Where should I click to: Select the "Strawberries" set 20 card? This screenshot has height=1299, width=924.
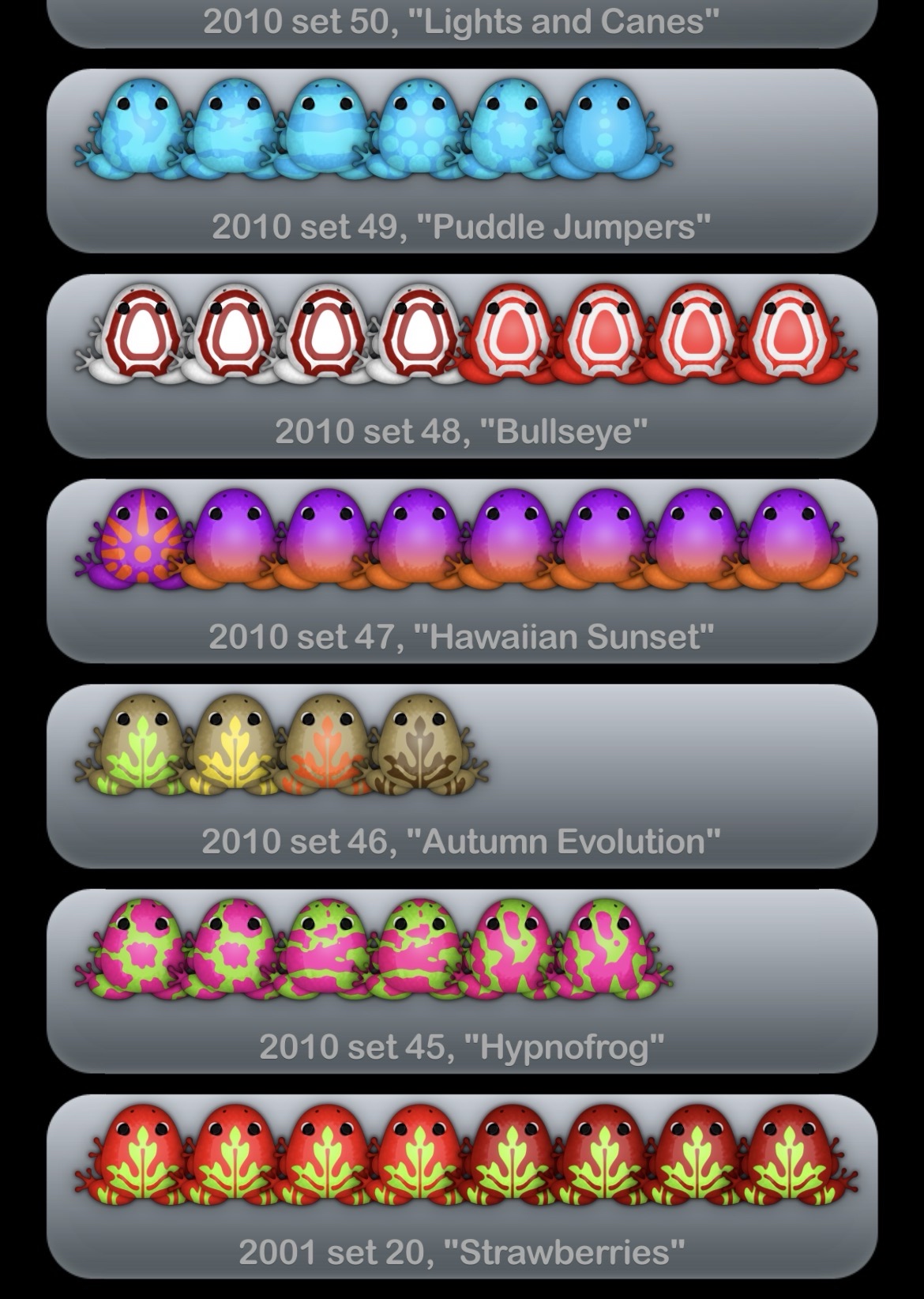coord(462,1185)
